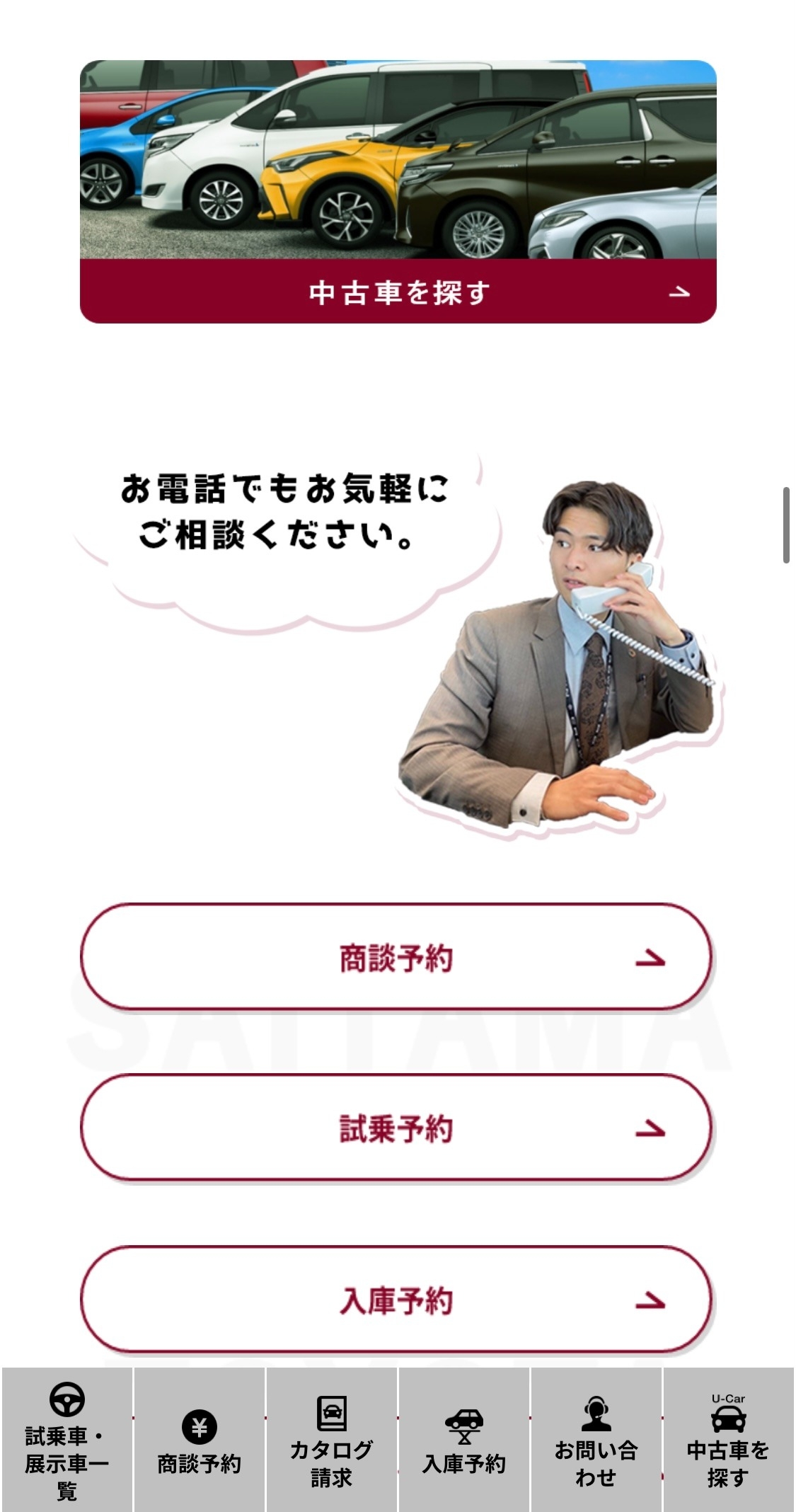Screen dimensions: 796x1512
Task: Select the 入庫予約 rounded button
Action: (396, 1300)
